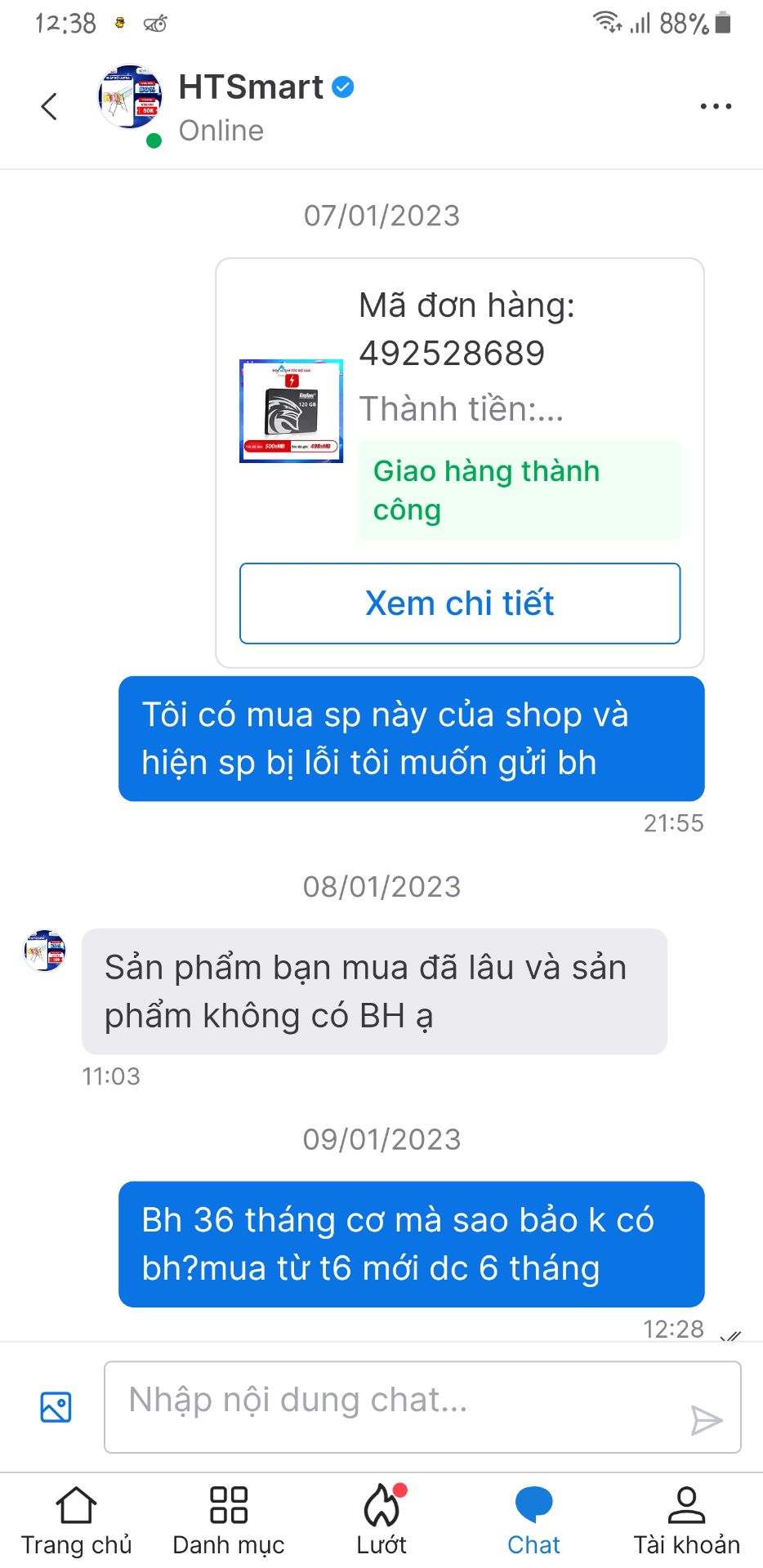Open the three-dot chat options menu
The image size is (763, 1568).
(x=715, y=106)
